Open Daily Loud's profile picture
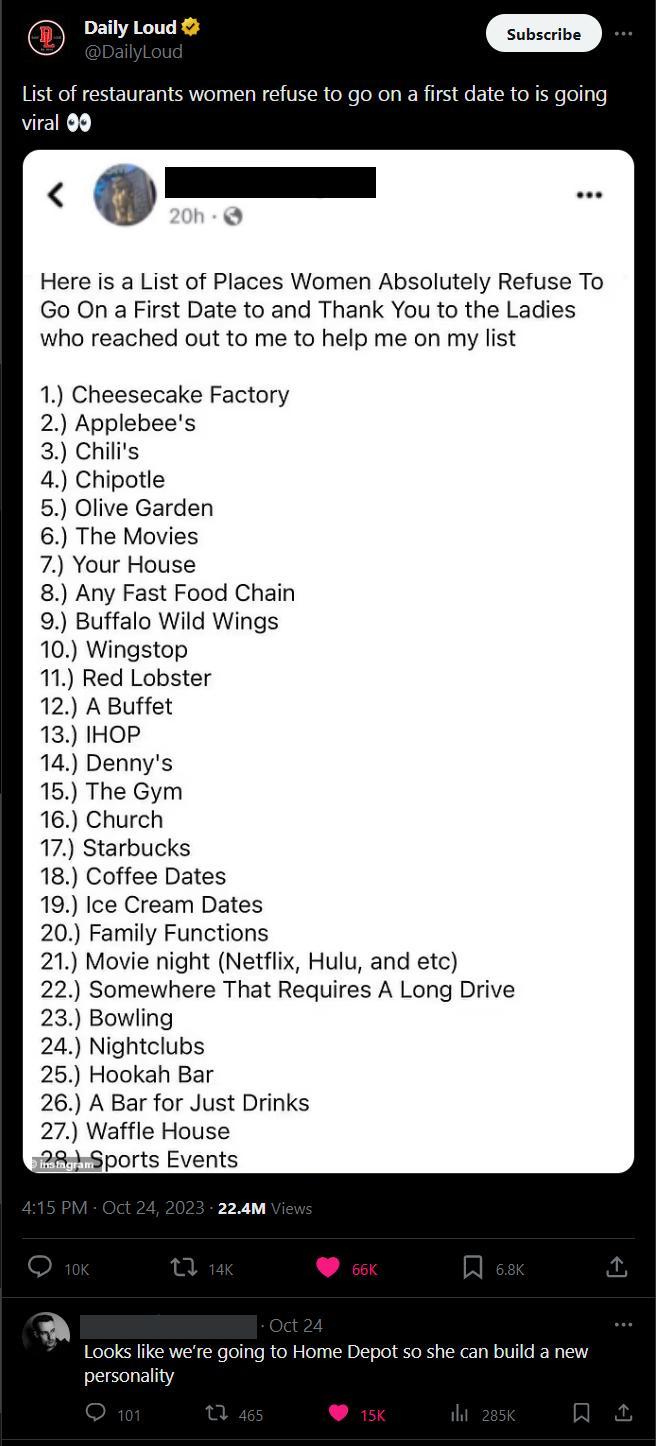Image resolution: width=656 pixels, height=1446 pixels. [x=46, y=38]
